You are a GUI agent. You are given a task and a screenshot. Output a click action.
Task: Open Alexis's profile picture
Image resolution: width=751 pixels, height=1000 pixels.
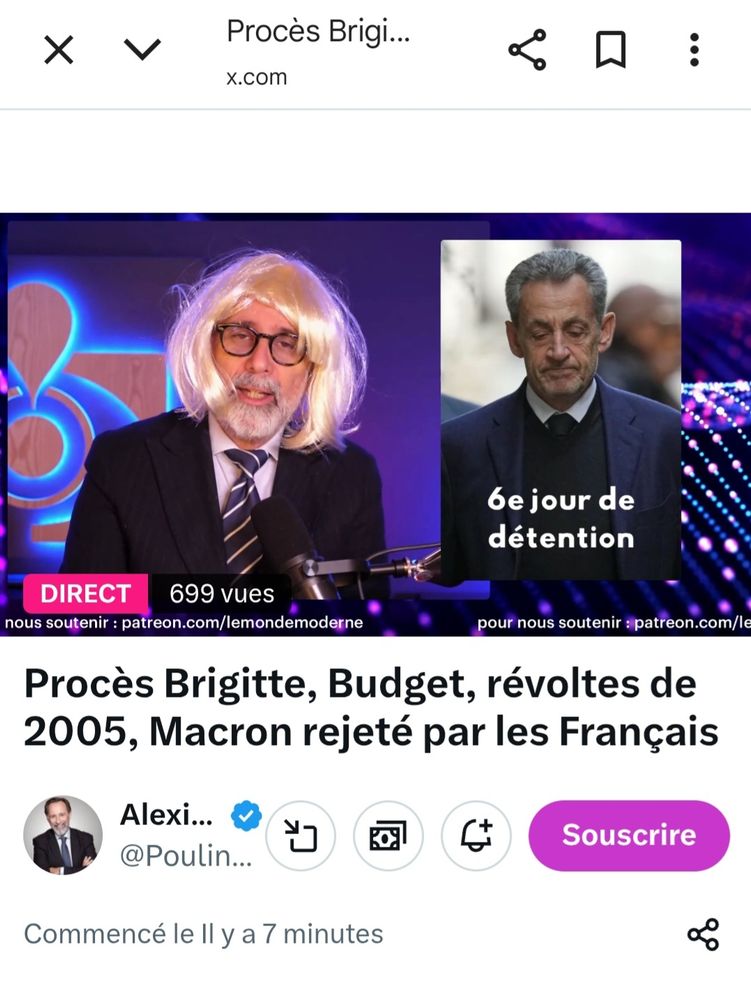tap(62, 835)
